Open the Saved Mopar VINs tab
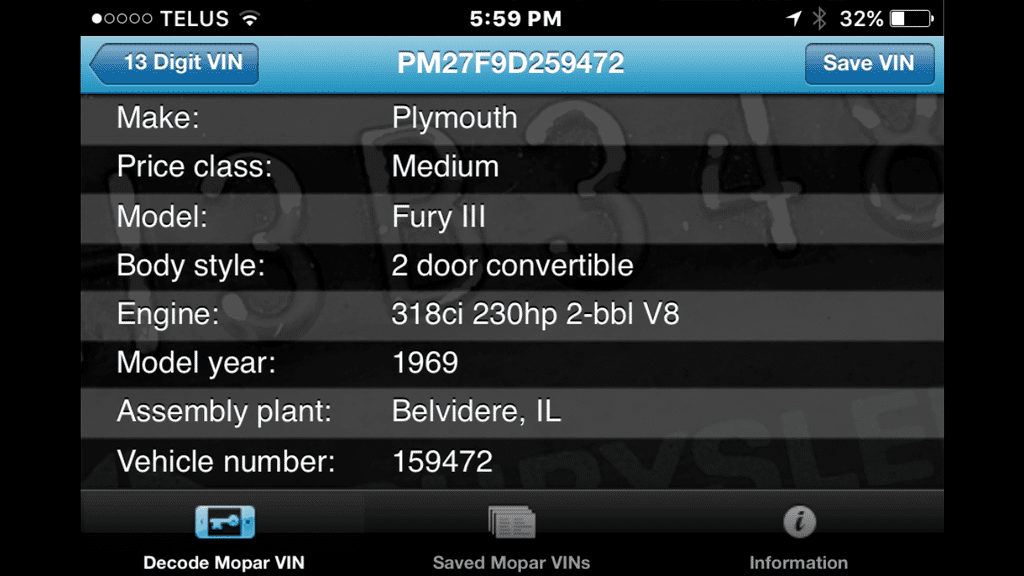The image size is (1024, 576). (x=511, y=537)
